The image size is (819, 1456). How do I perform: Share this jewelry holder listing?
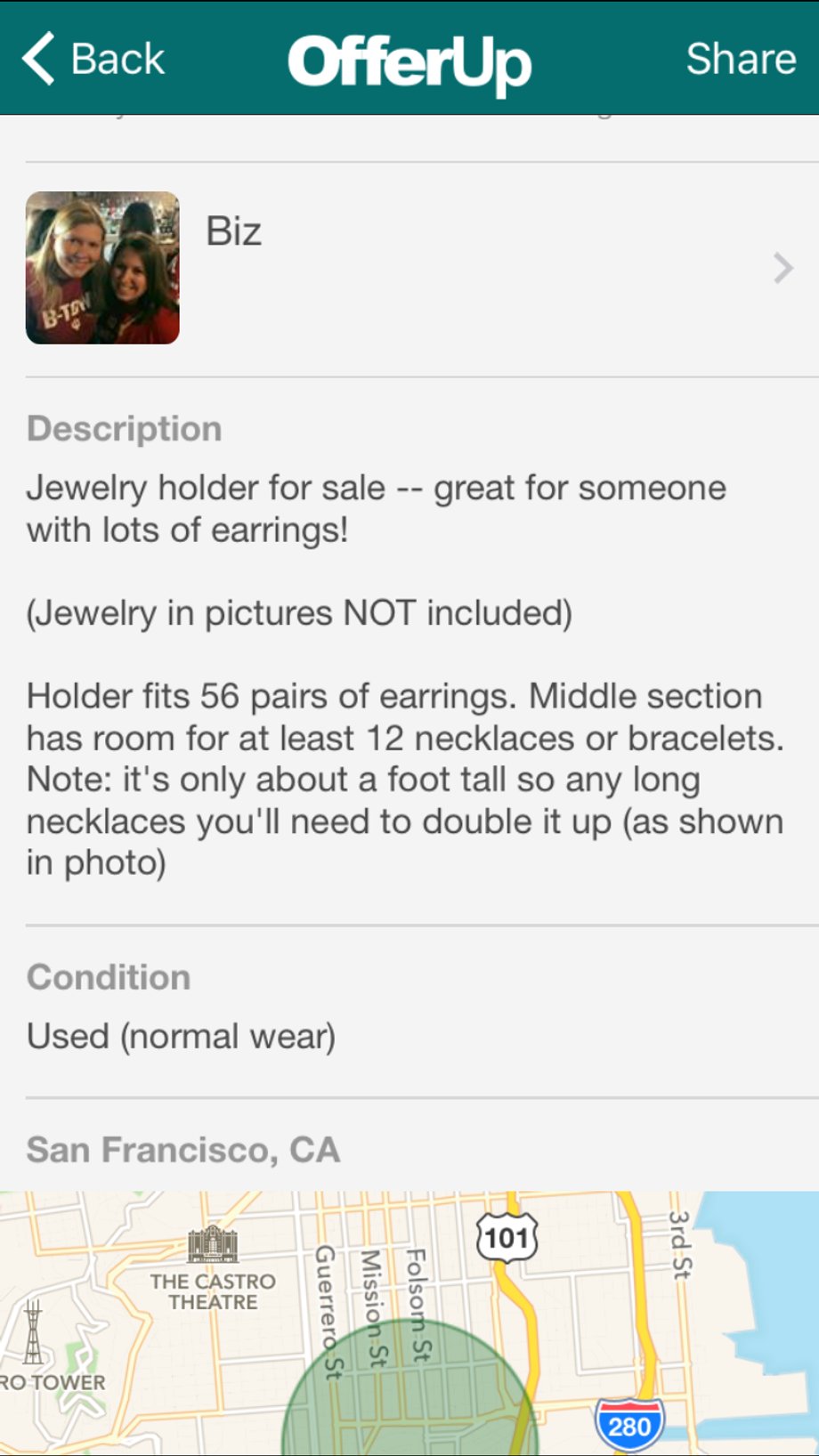(x=741, y=59)
